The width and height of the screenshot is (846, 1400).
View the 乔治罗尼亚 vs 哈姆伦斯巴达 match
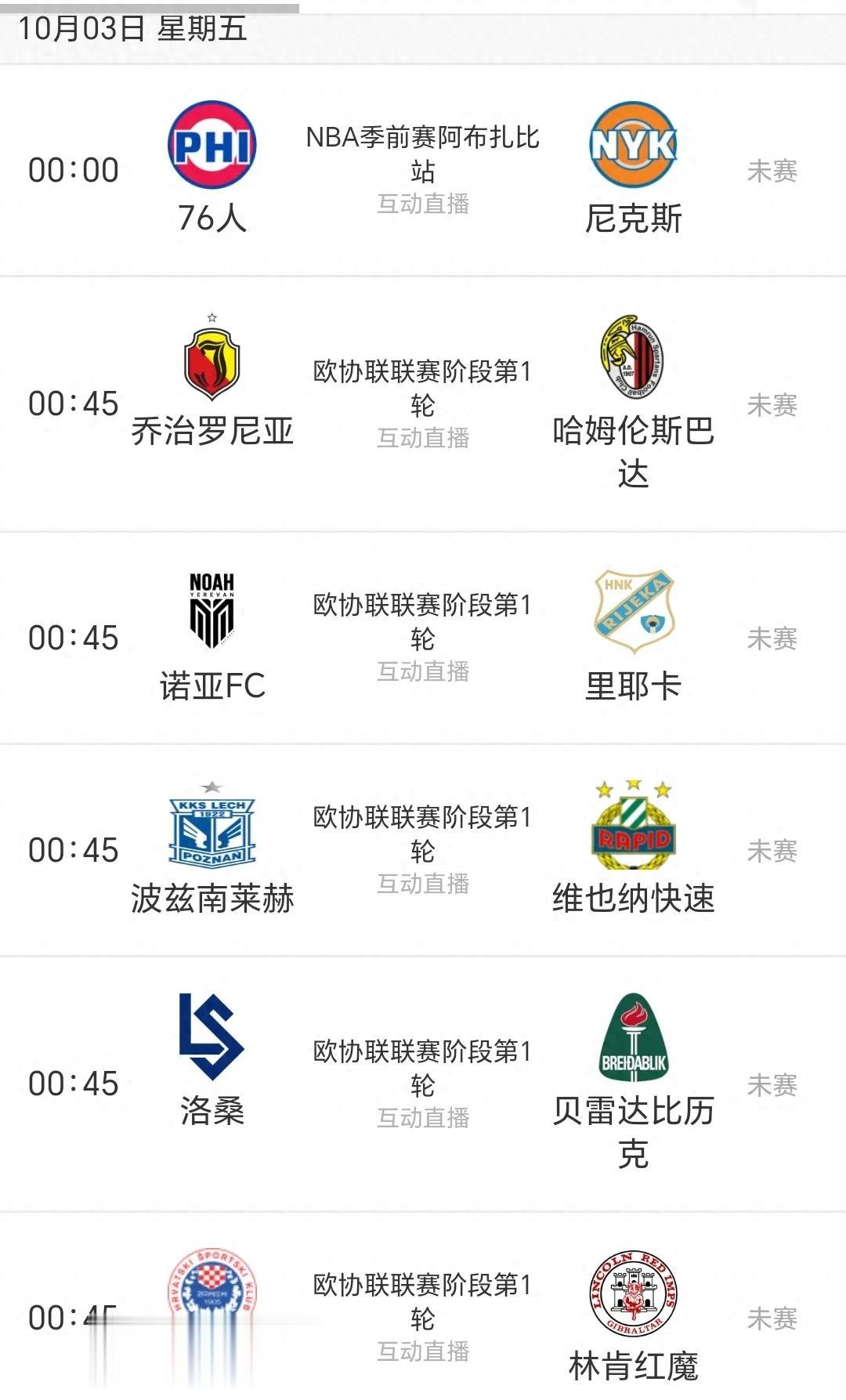423,403
